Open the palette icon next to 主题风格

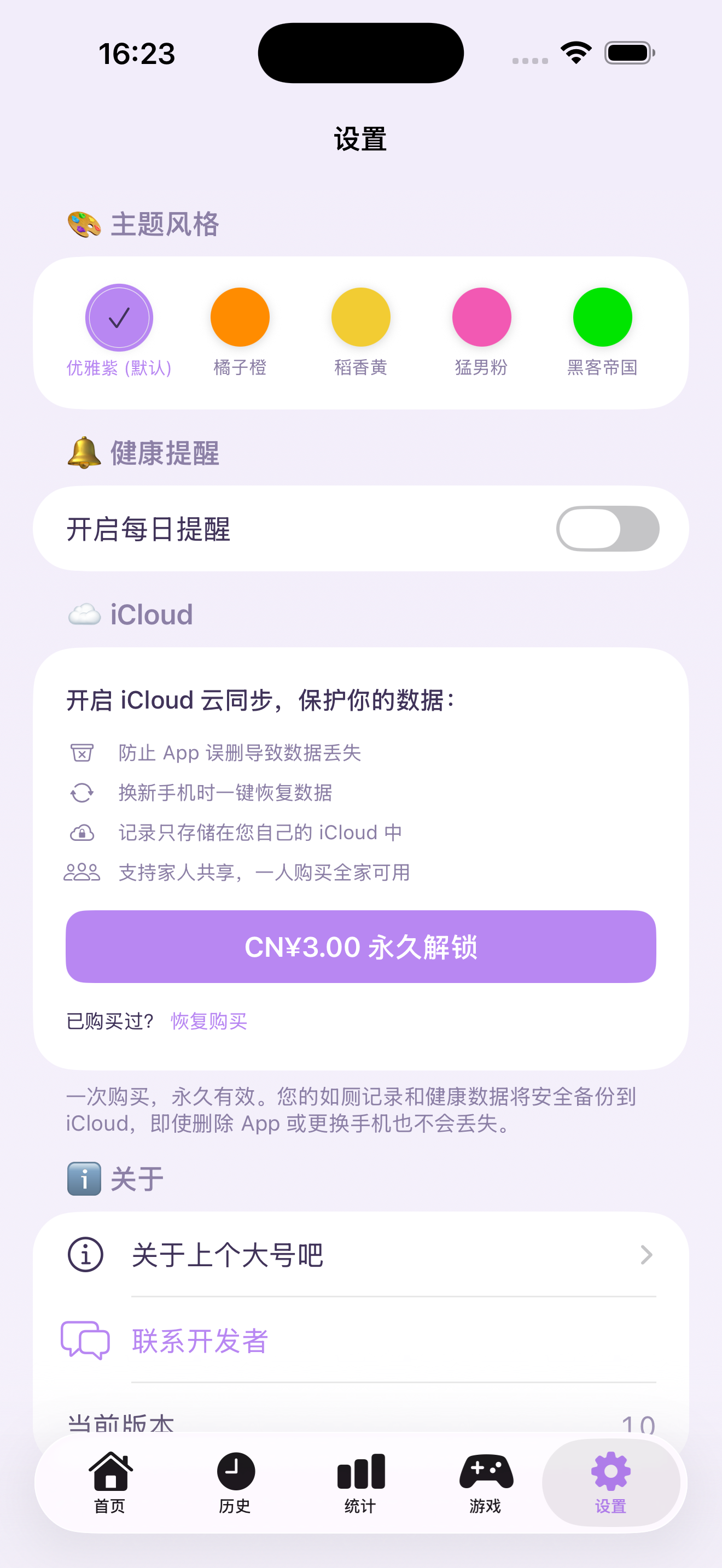pyautogui.click(x=85, y=224)
